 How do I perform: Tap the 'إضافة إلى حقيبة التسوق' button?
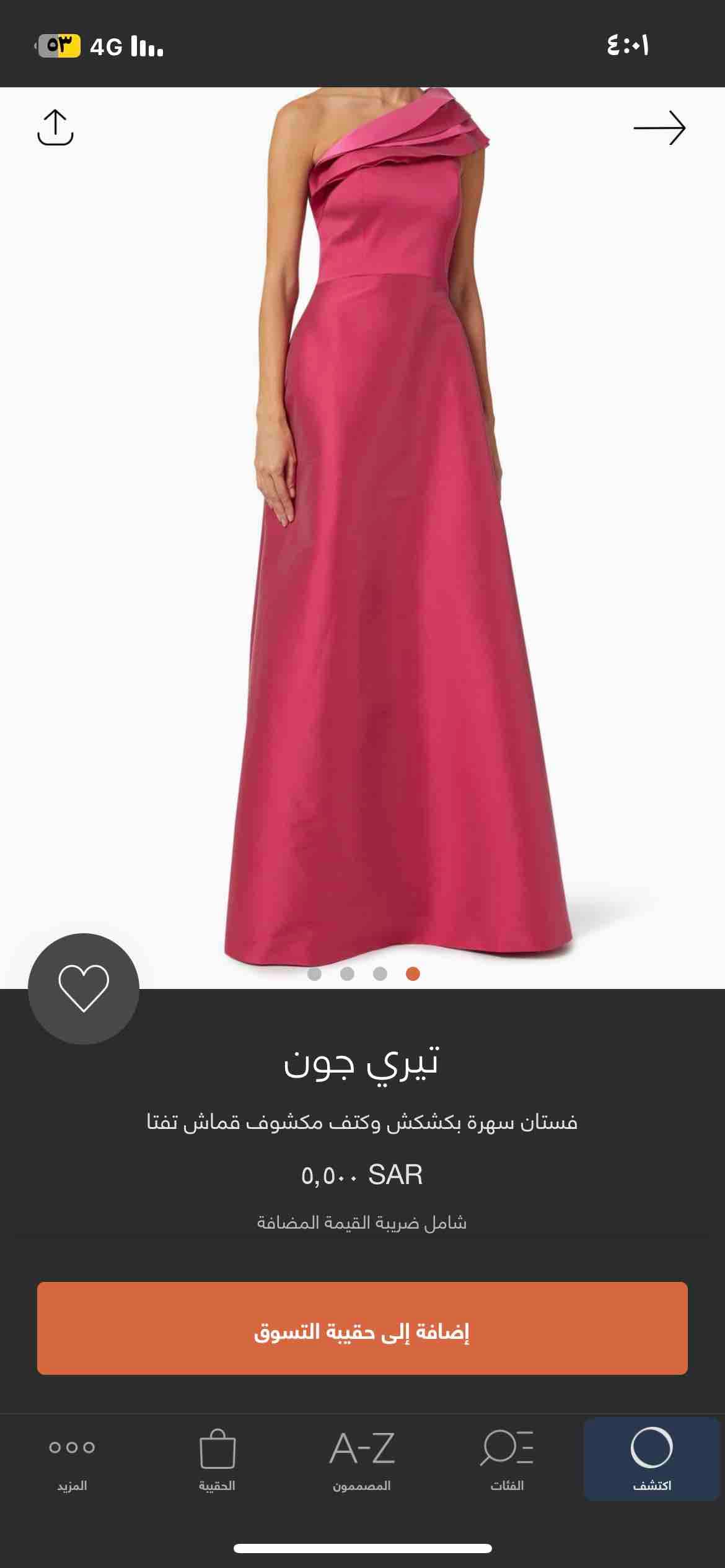[362, 1328]
